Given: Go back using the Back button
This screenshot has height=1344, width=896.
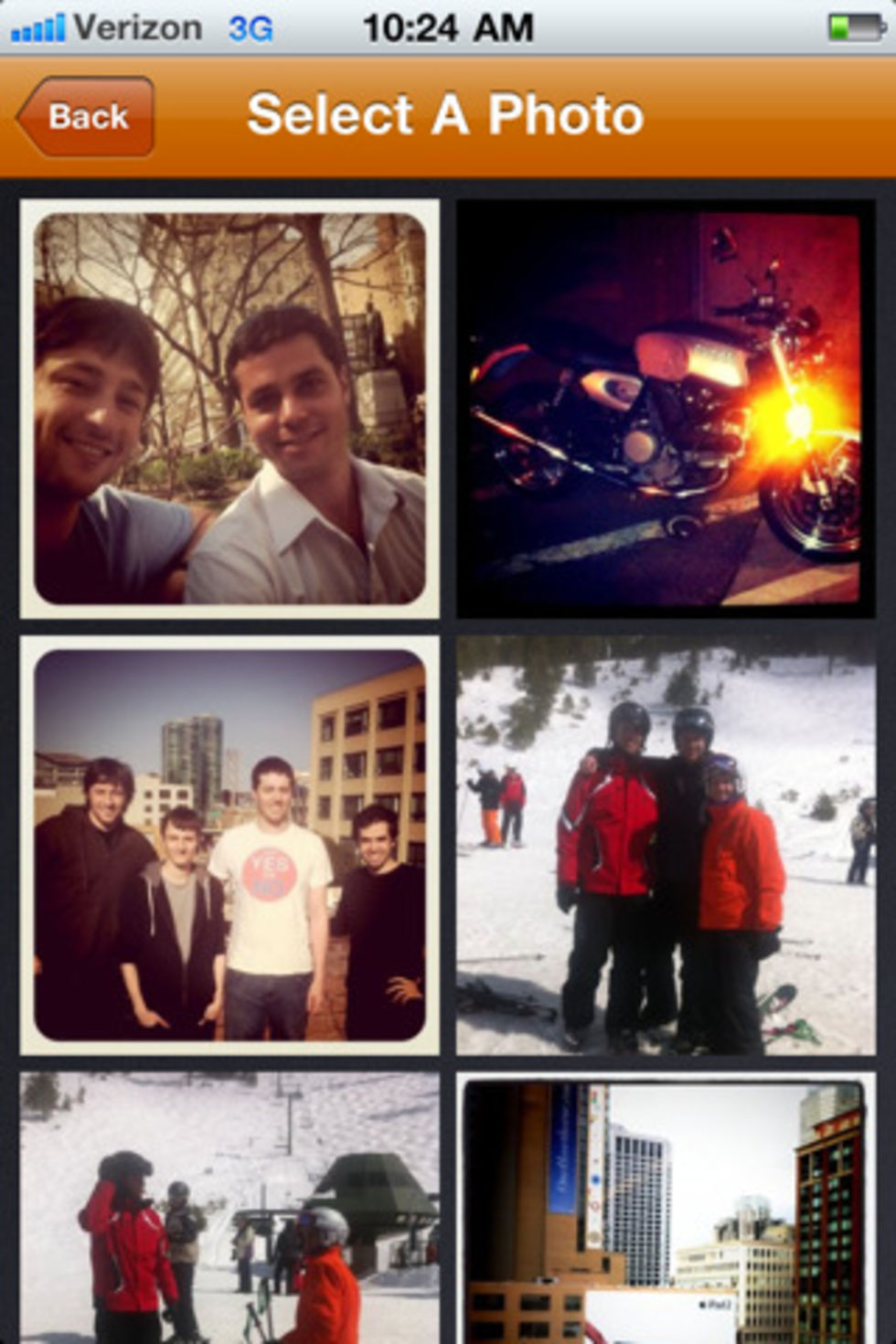Looking at the screenshot, I should point(85,117).
